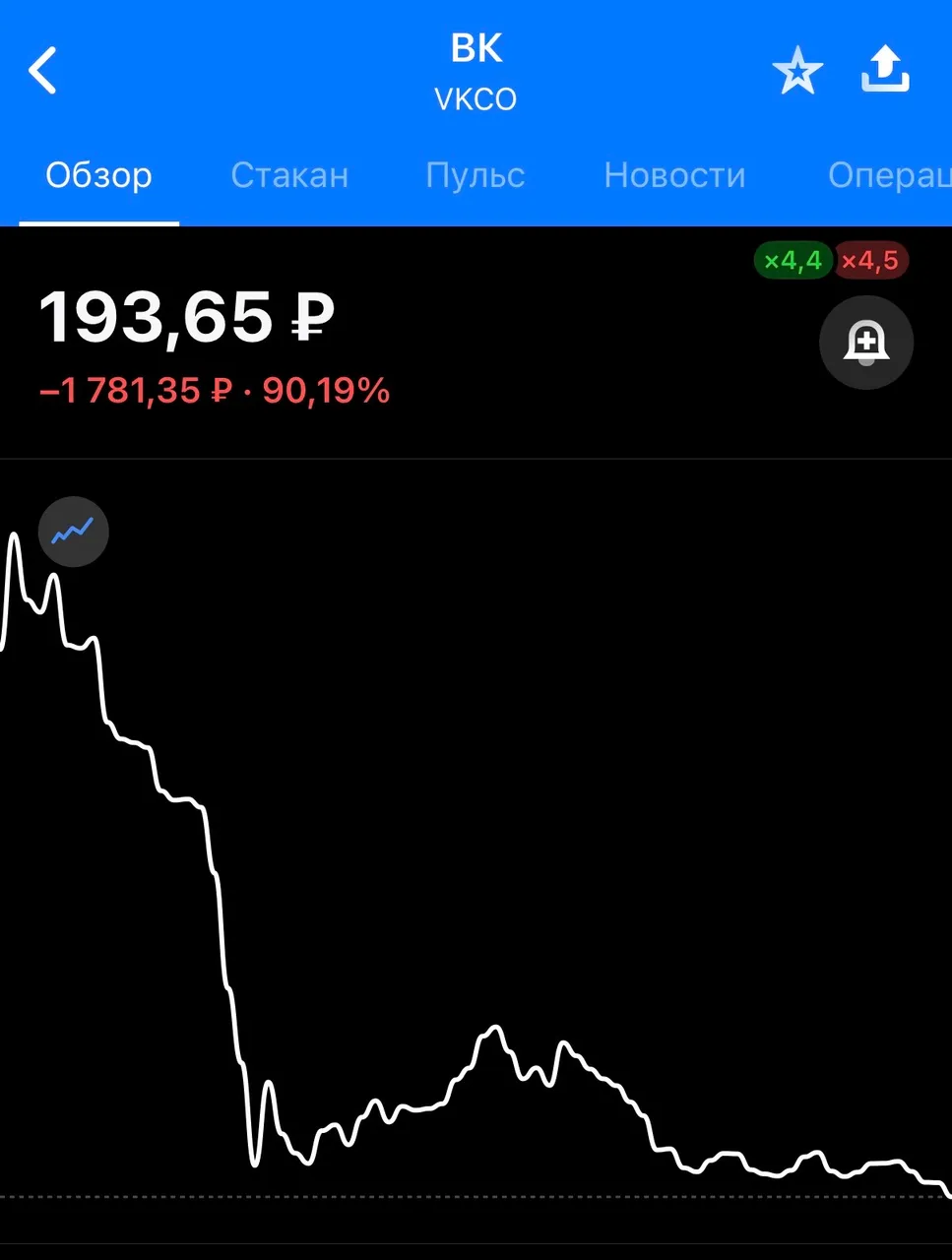The height and width of the screenshot is (1260, 952).
Task: Create a price alert with the bell
Action: pos(866,343)
